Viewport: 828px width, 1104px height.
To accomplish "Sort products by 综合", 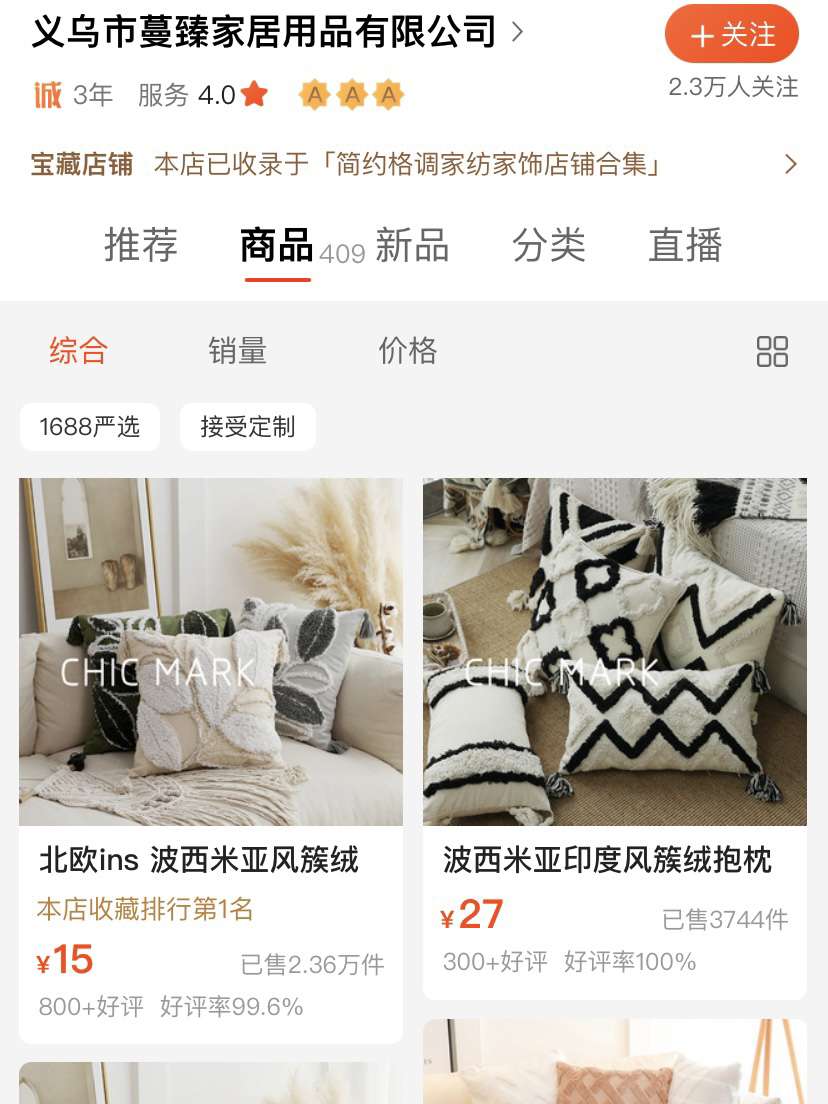I will [x=78, y=351].
